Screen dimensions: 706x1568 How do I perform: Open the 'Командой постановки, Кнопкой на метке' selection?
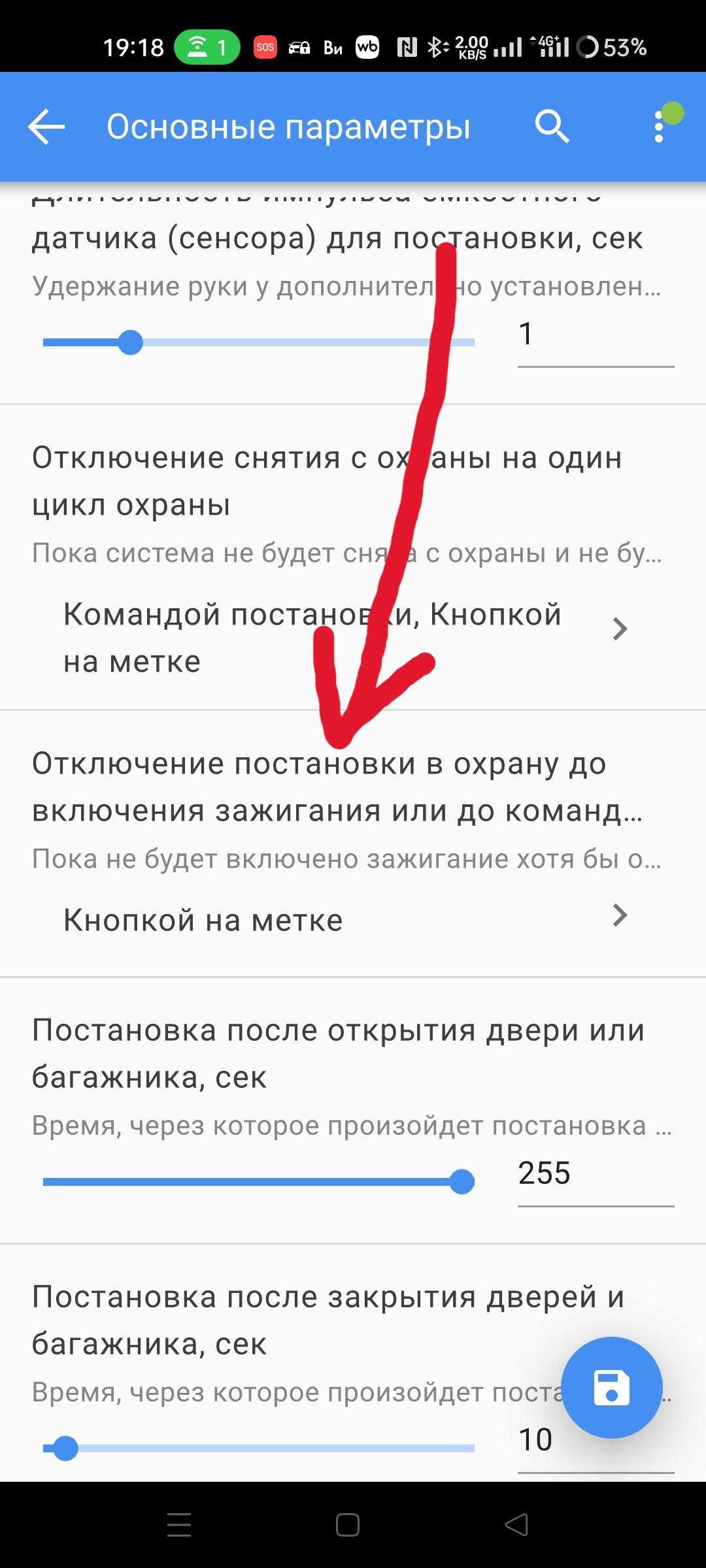tap(345, 638)
